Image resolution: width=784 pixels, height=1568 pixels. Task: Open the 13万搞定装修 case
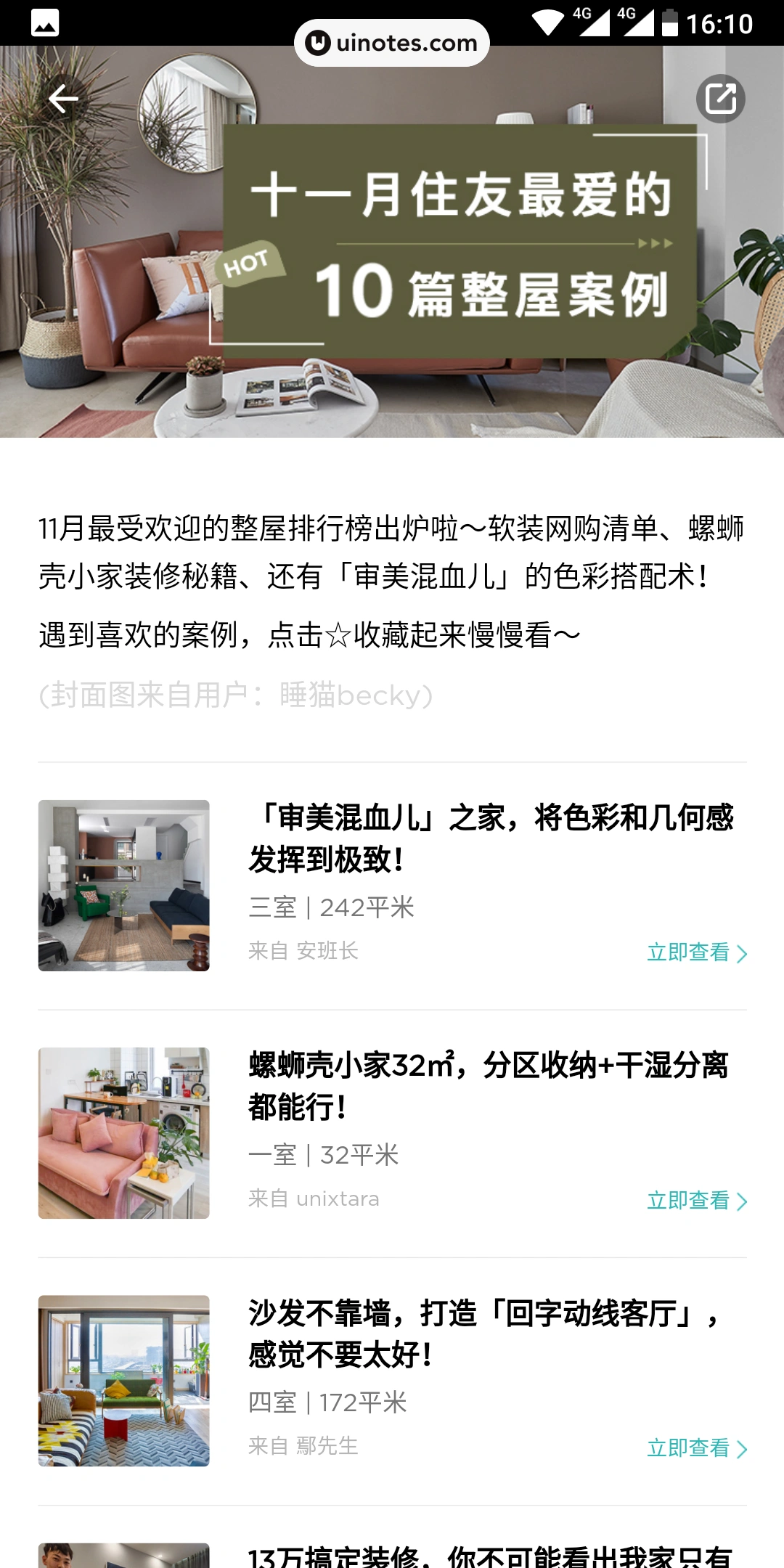[x=489, y=1556]
